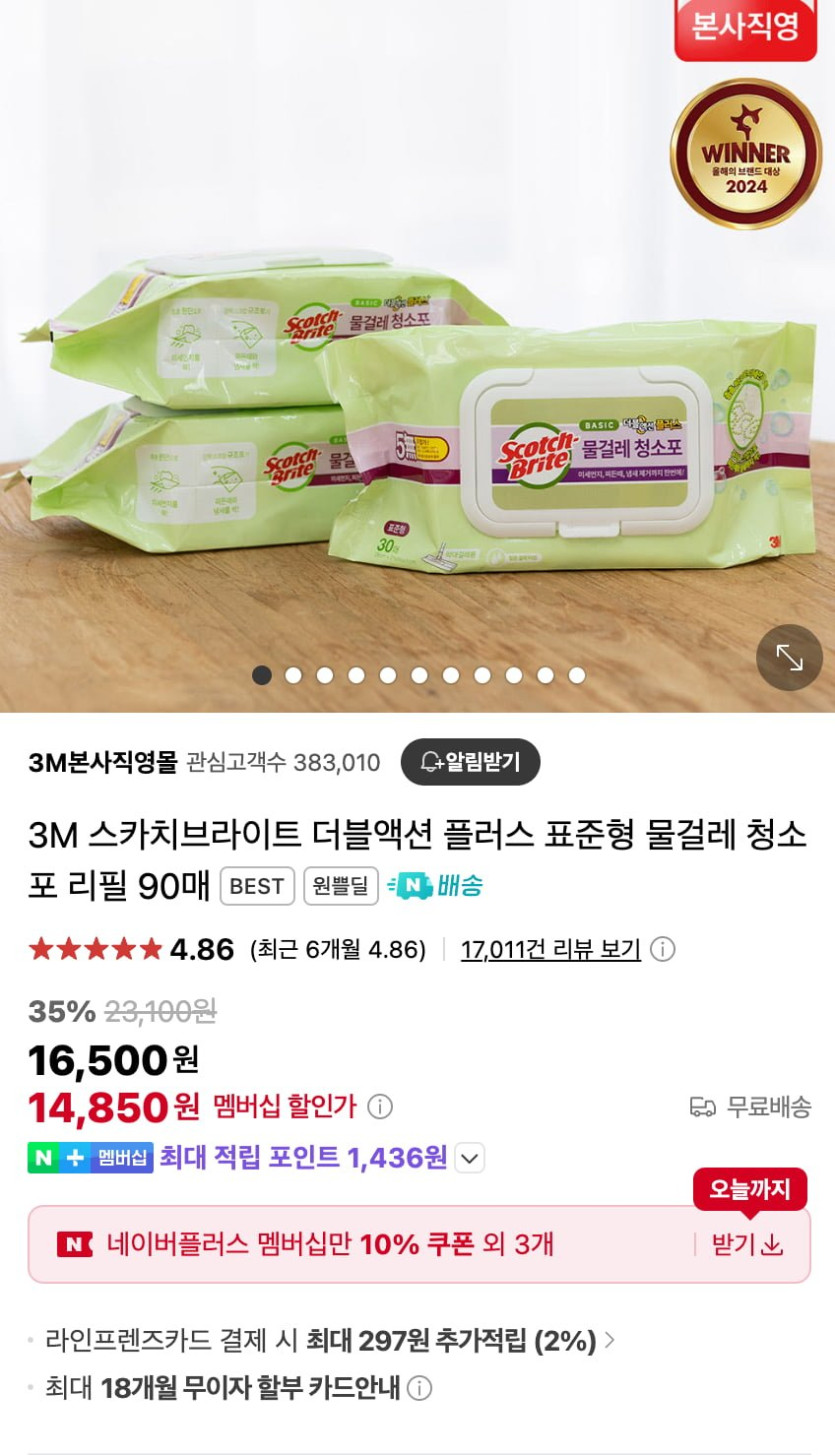Open the 3M본사직영몰 store page
Viewport: 835px width, 1455px height.
(103, 763)
